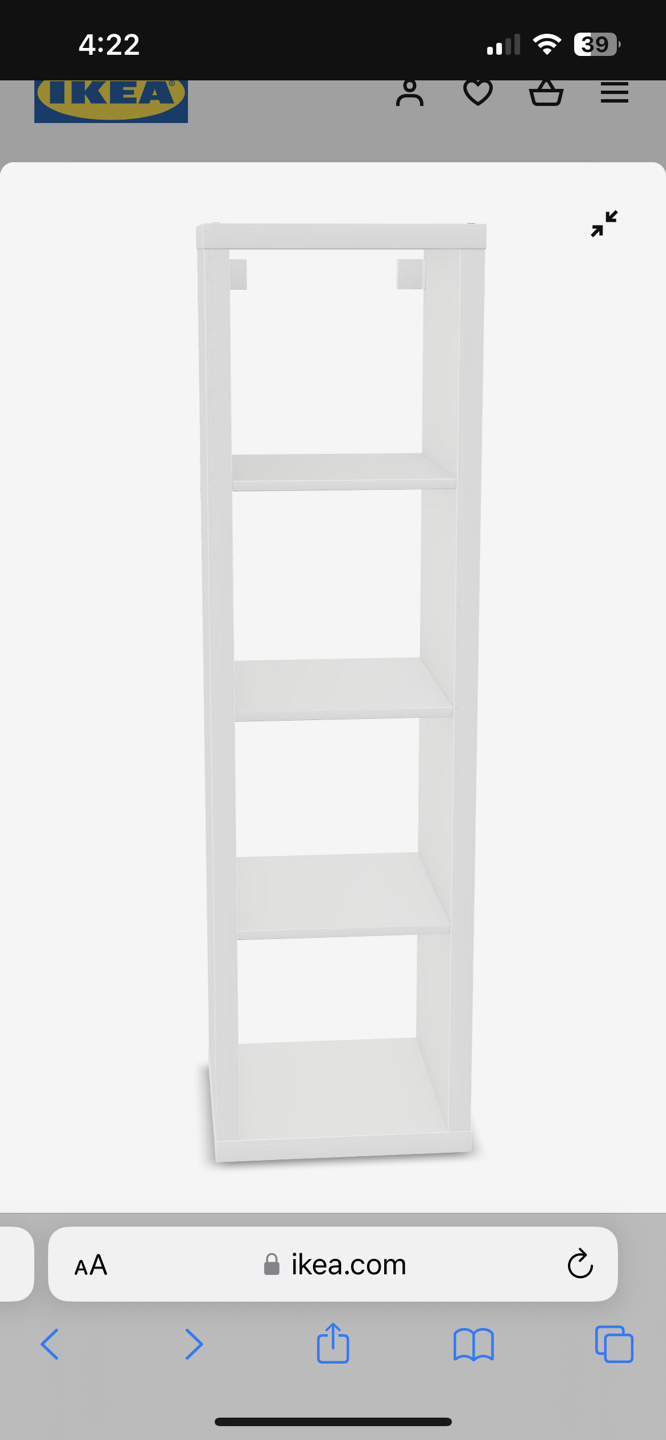Go forward in browser history

click(x=193, y=1344)
